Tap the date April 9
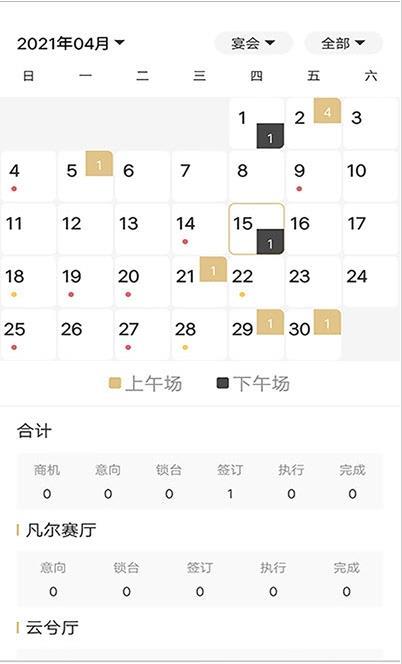This screenshot has width=402, height=664. pos(313,176)
